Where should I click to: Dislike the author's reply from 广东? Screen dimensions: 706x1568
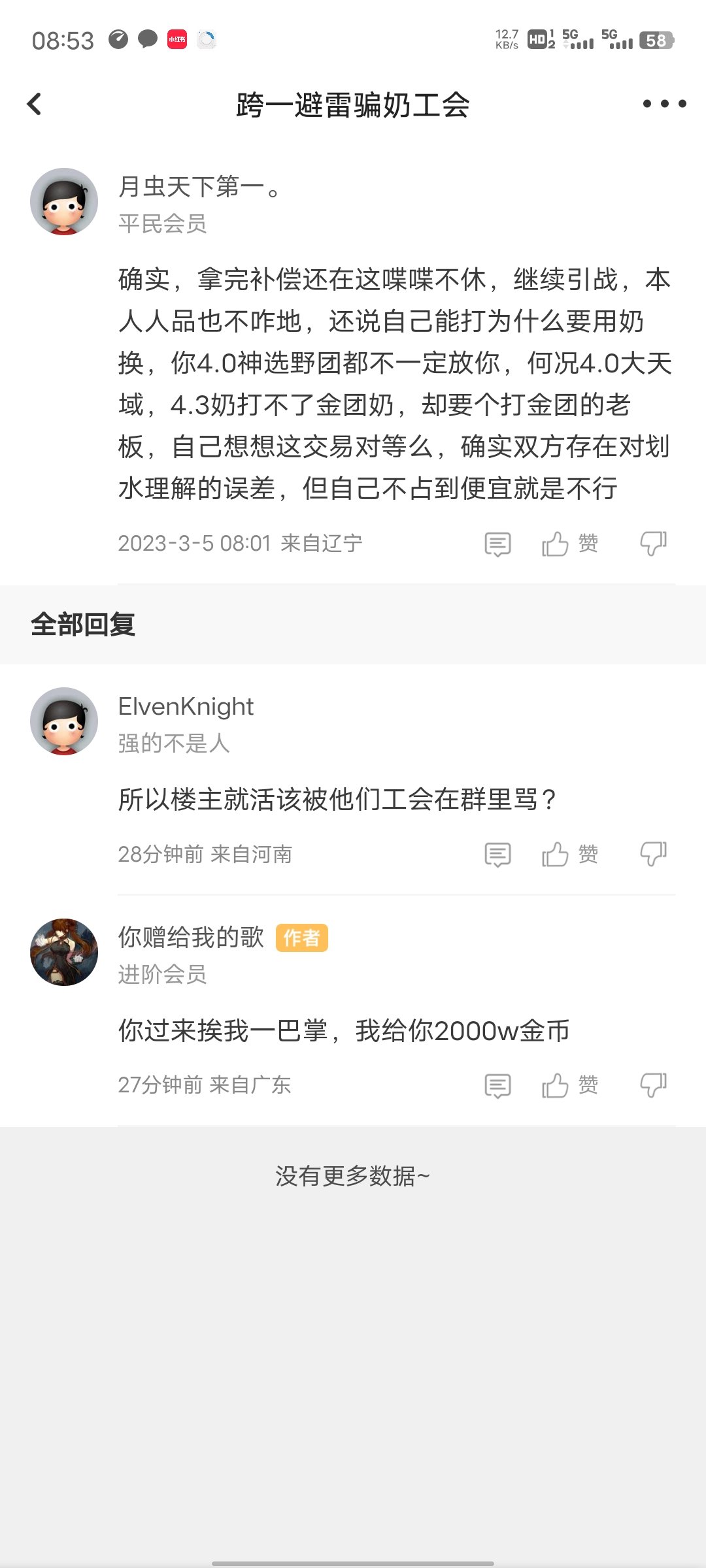point(653,1085)
